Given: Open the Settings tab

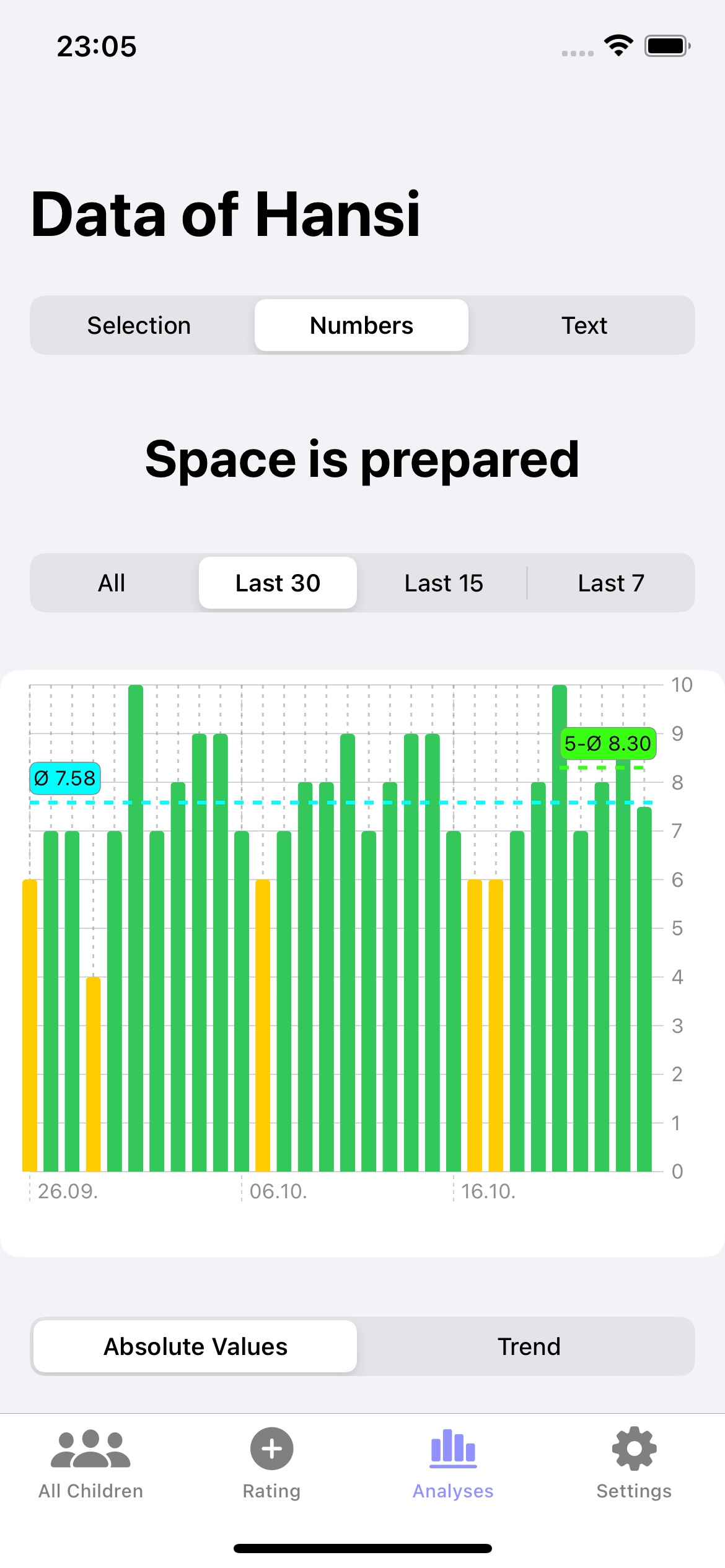Looking at the screenshot, I should 634,1464.
